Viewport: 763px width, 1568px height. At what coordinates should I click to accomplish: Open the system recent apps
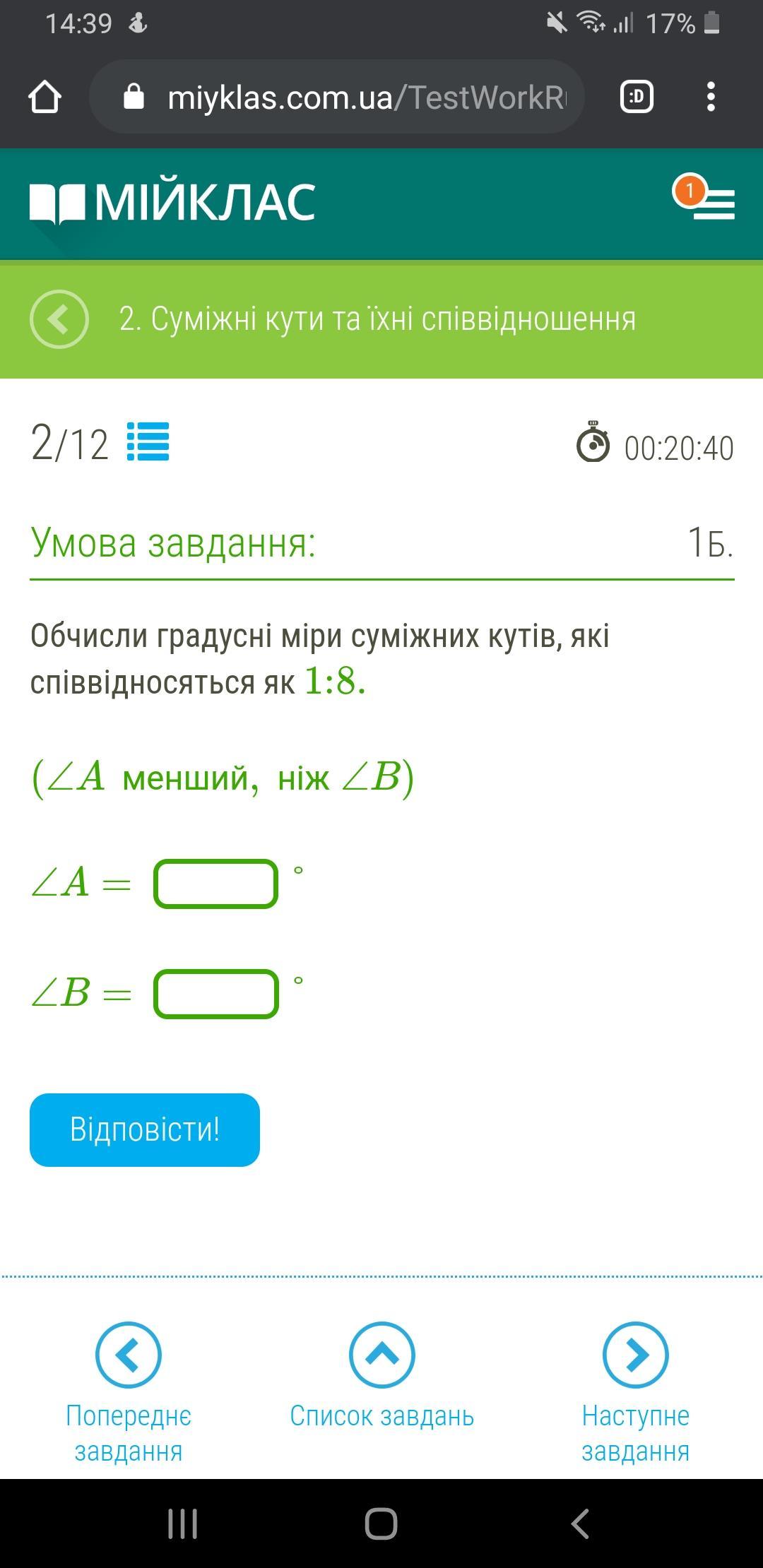[x=183, y=1524]
